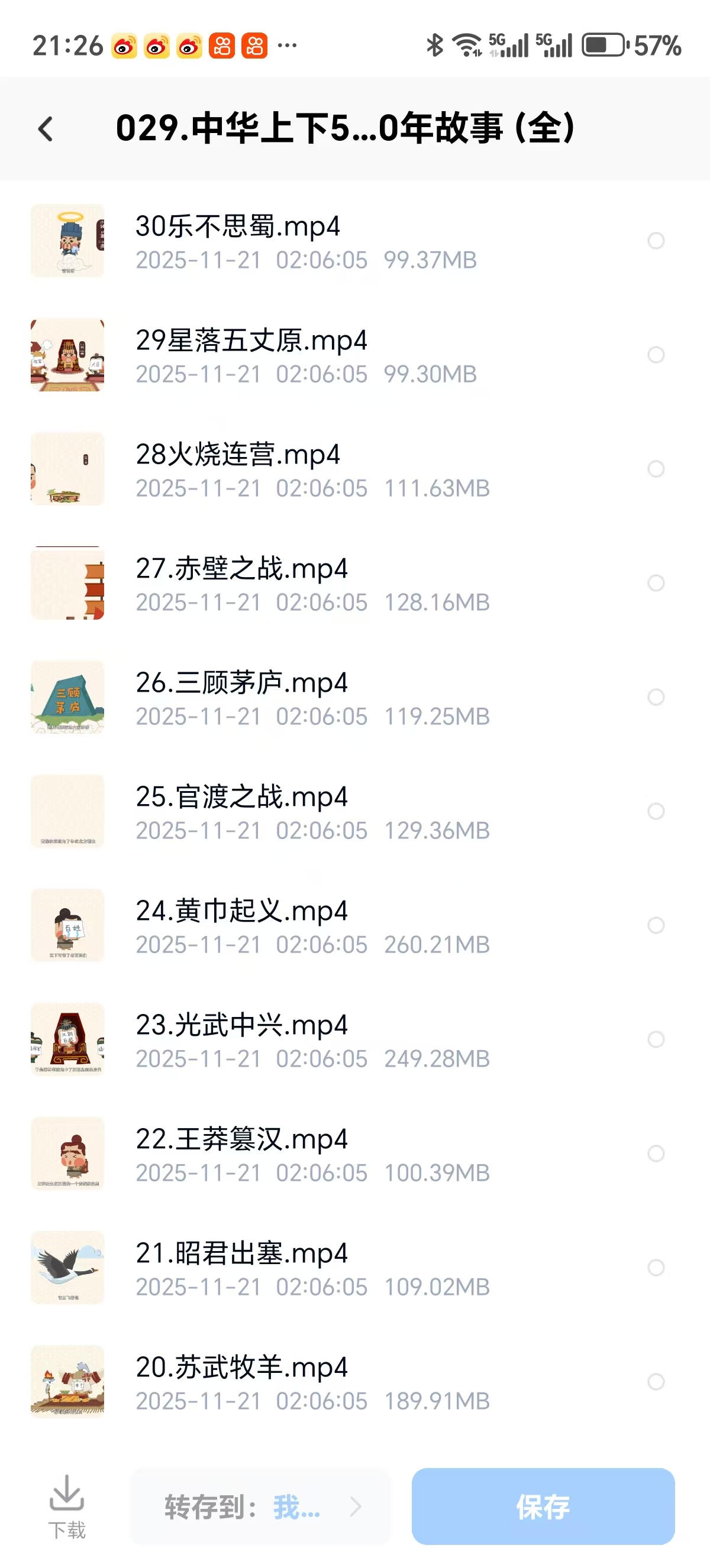The width and height of the screenshot is (710, 1568).
Task: Tick the selection circle for 24.黄巾起义.mp4
Action: (656, 925)
